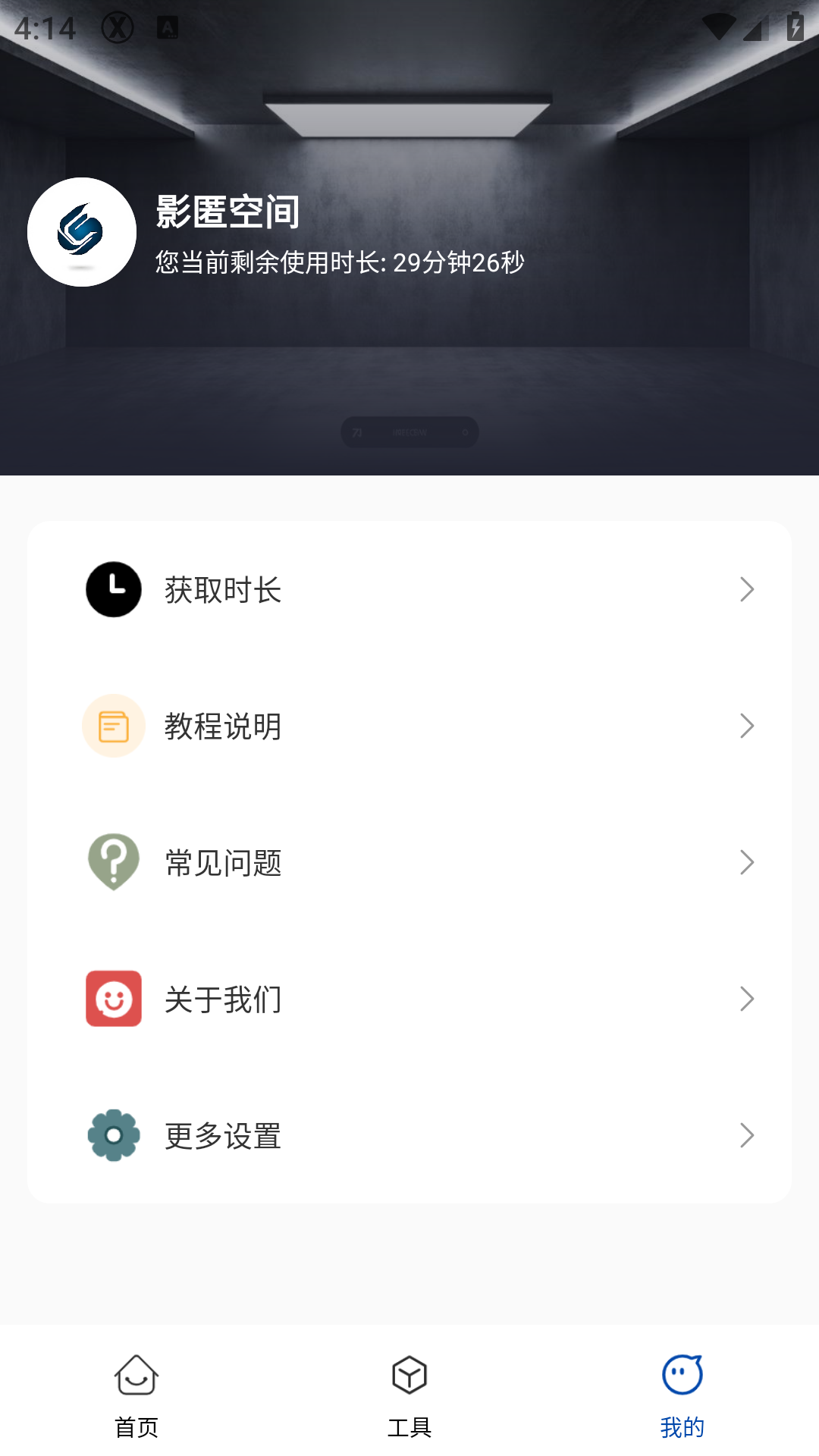Viewport: 819px width, 1456px height.
Task: Open the 关于我们 page
Action: pyautogui.click(x=223, y=999)
